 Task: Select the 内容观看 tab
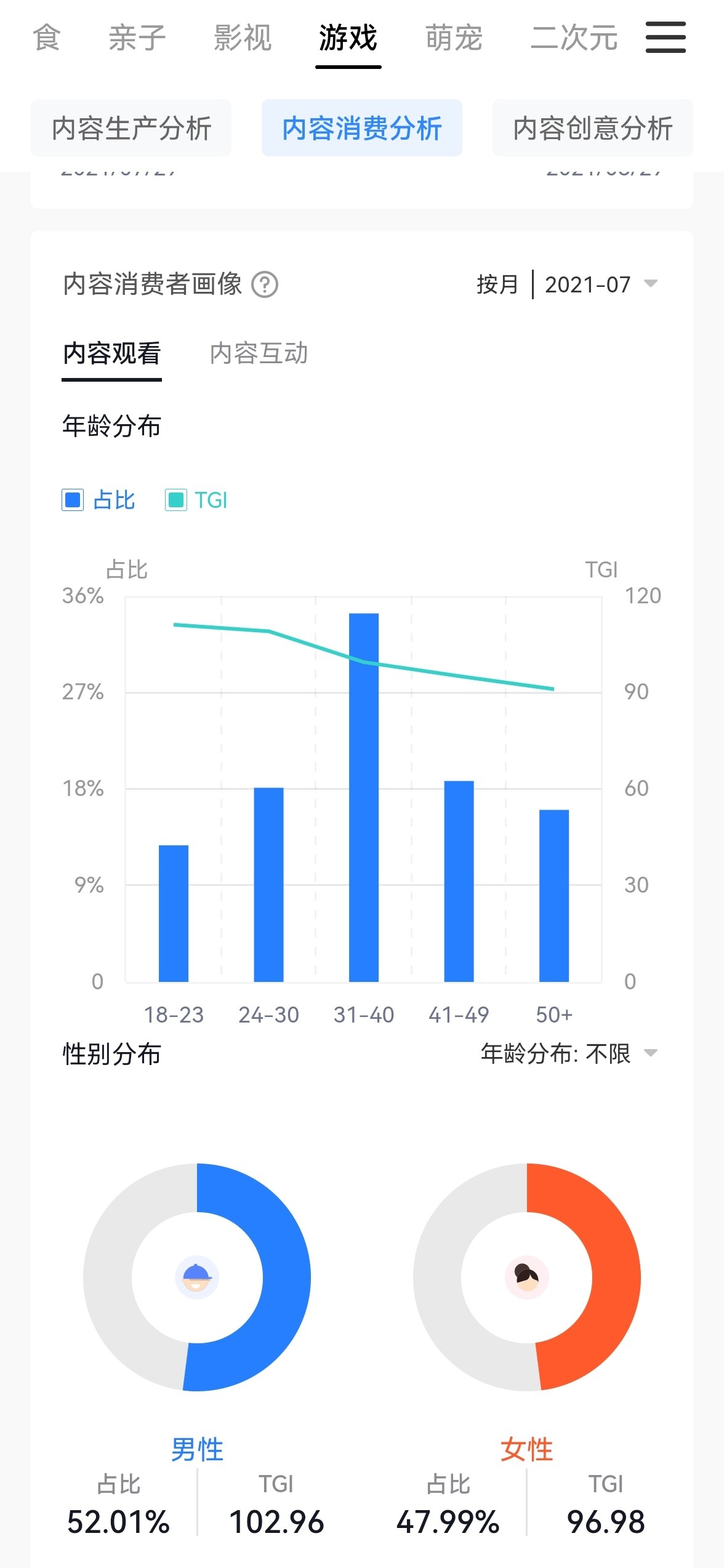(x=111, y=353)
